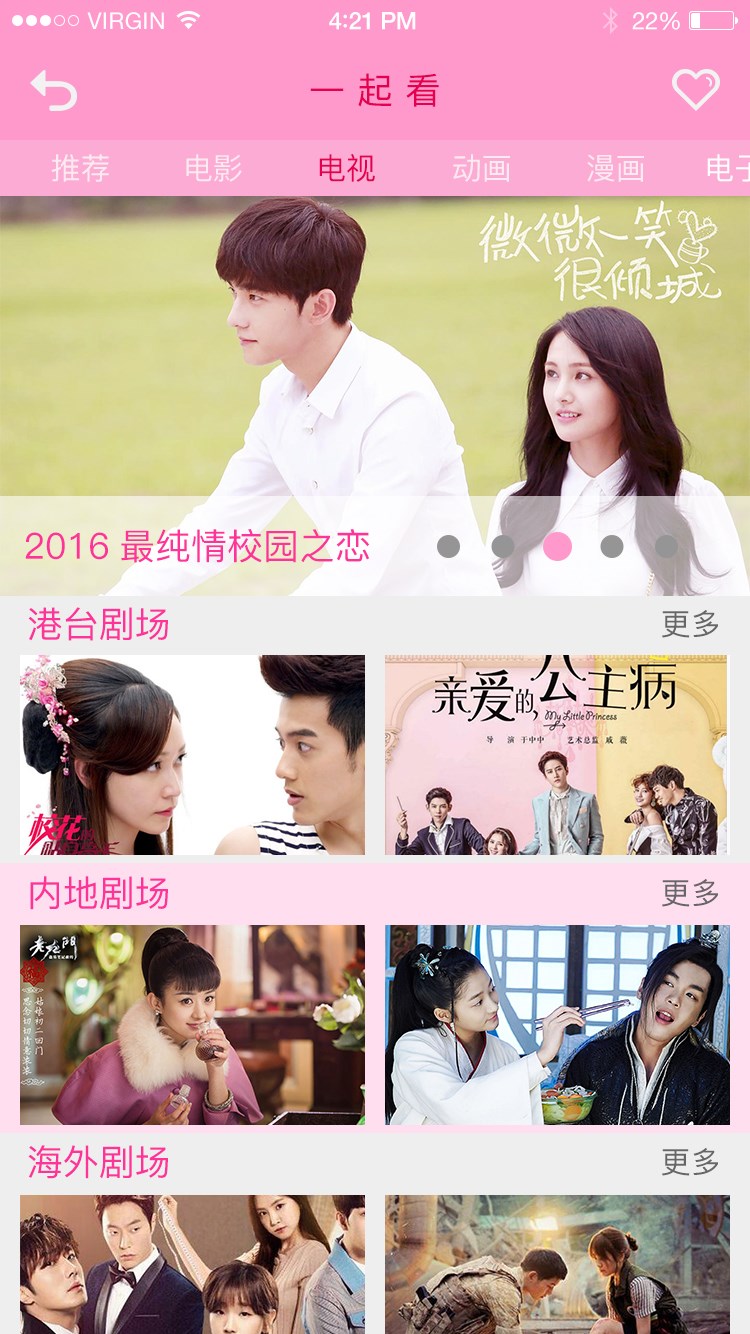Open the 老九门 drama thumbnail
This screenshot has height=1334, width=750.
[x=192, y=1025]
